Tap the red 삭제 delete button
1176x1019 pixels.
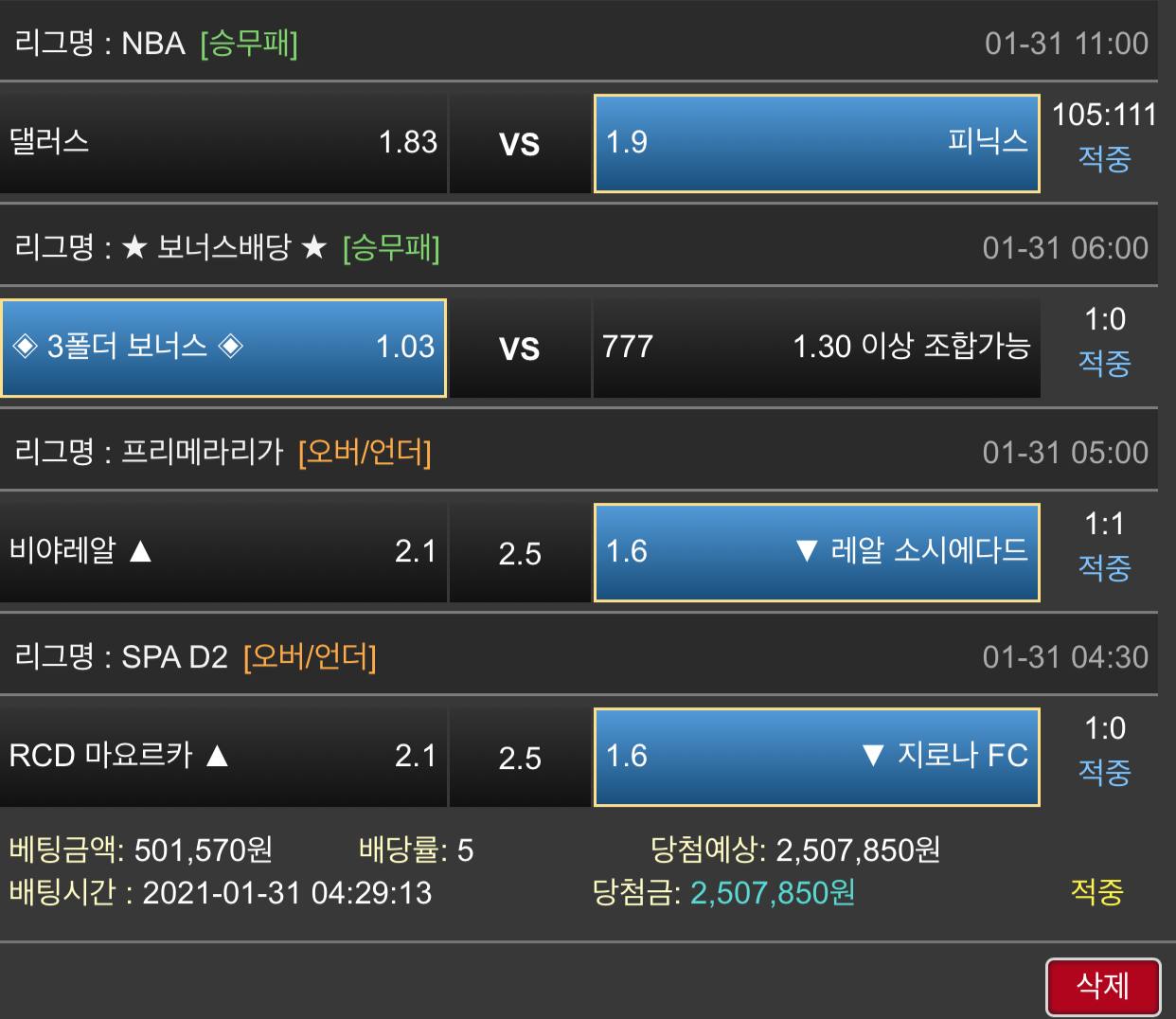click(1102, 987)
